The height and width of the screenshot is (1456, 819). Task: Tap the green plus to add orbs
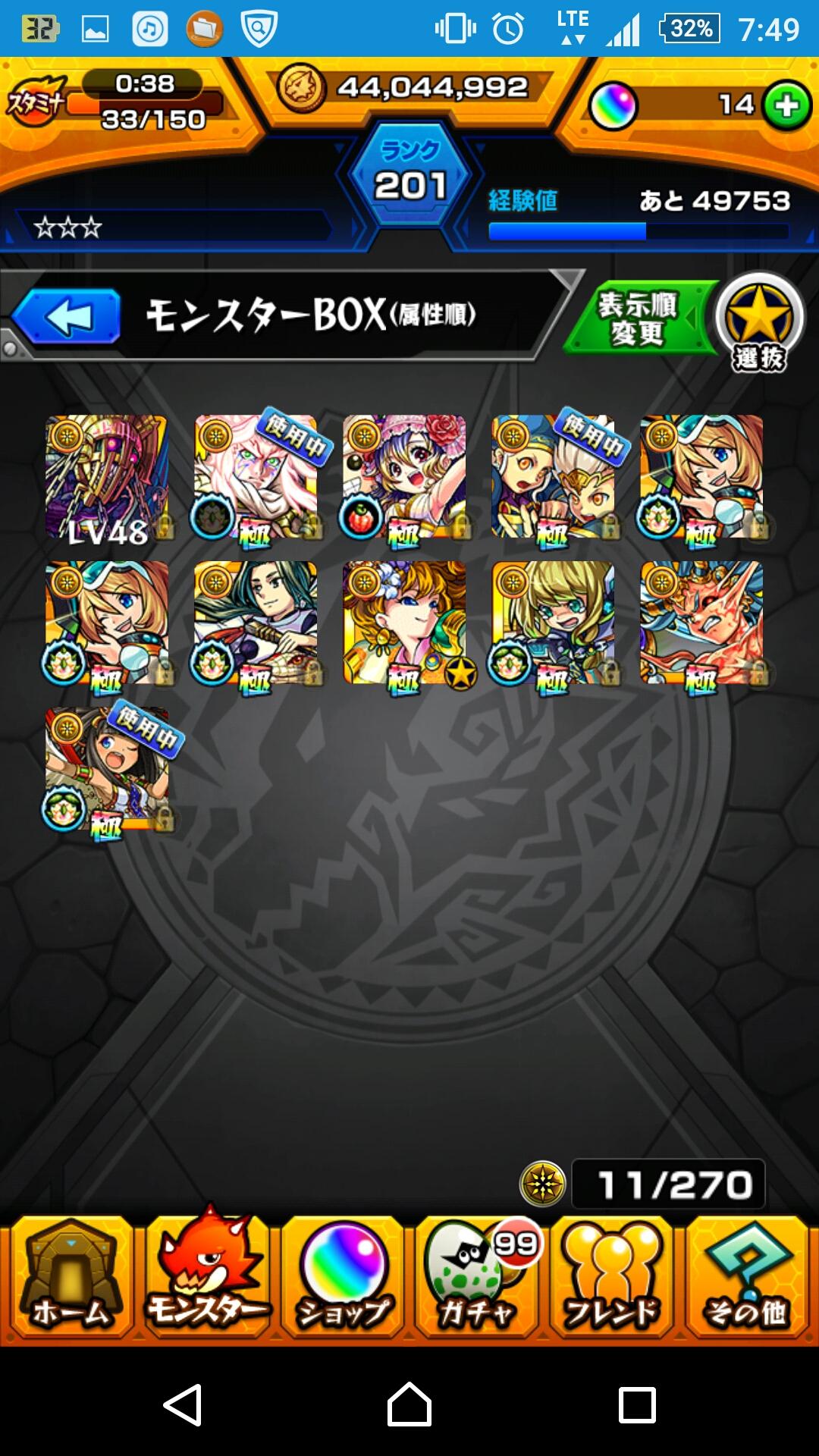786,105
